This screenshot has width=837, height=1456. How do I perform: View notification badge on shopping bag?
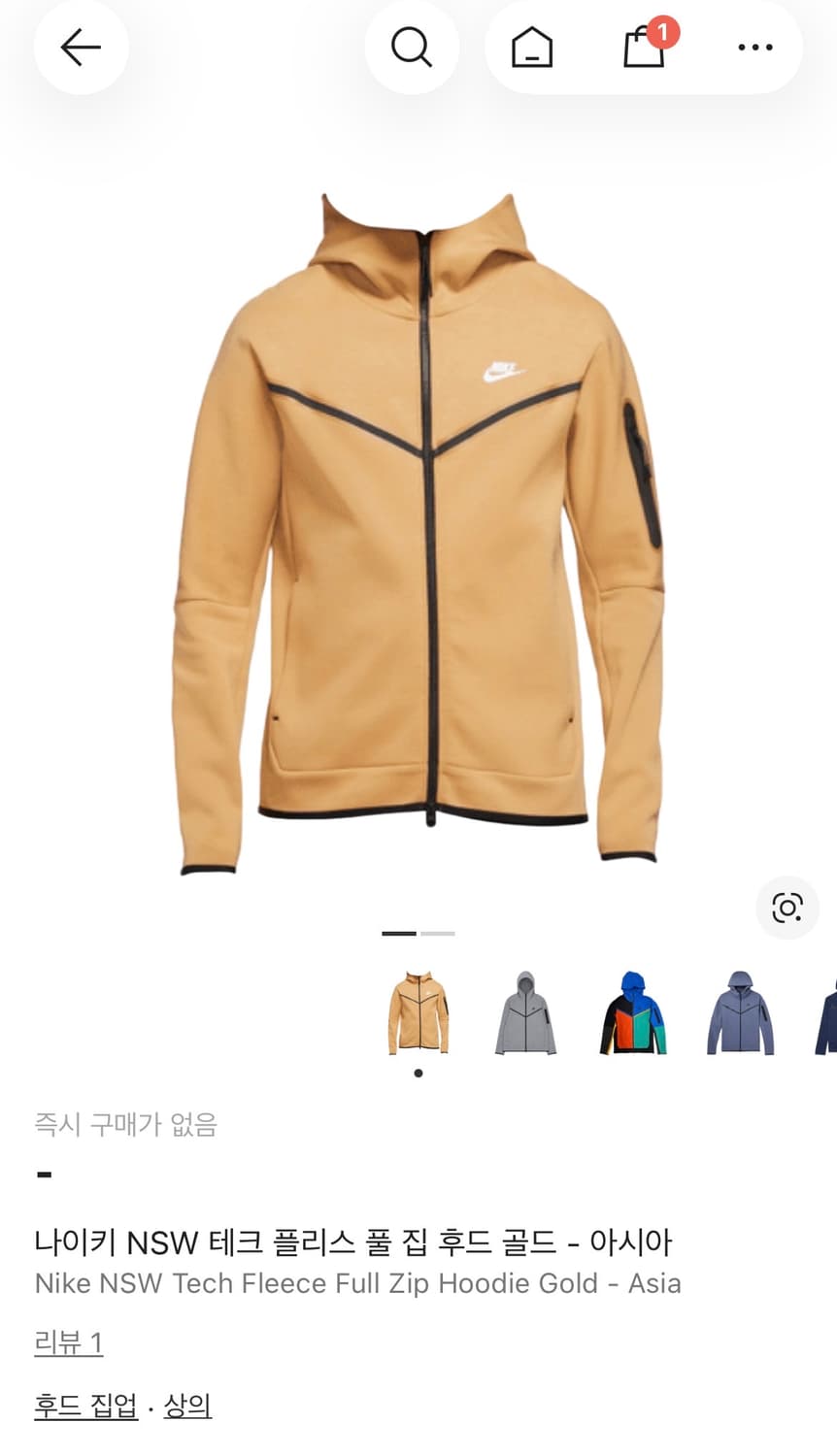[x=664, y=29]
